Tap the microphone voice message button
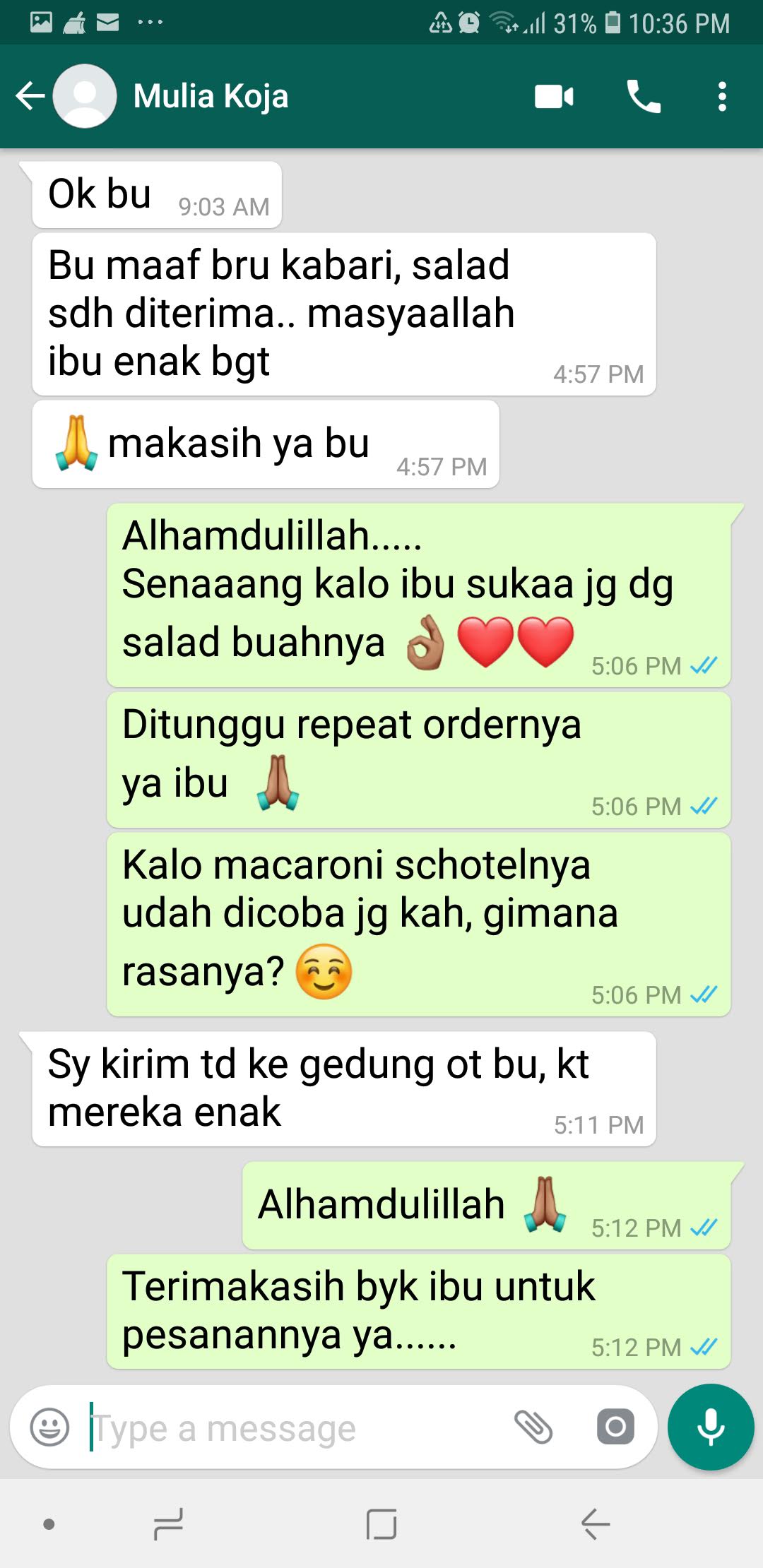The image size is (763, 1568). pyautogui.click(x=711, y=1427)
